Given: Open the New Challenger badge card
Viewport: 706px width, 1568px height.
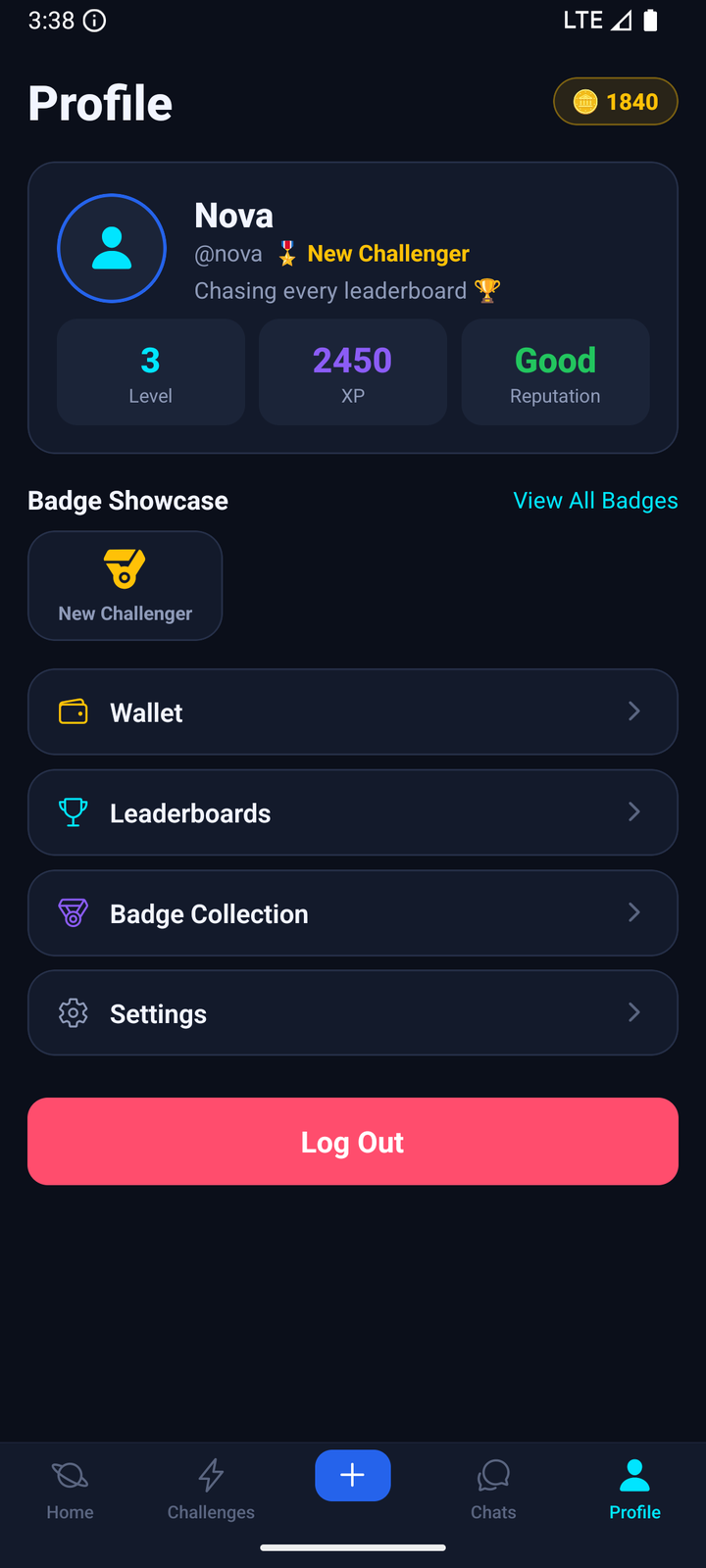Looking at the screenshot, I should pos(126,586).
